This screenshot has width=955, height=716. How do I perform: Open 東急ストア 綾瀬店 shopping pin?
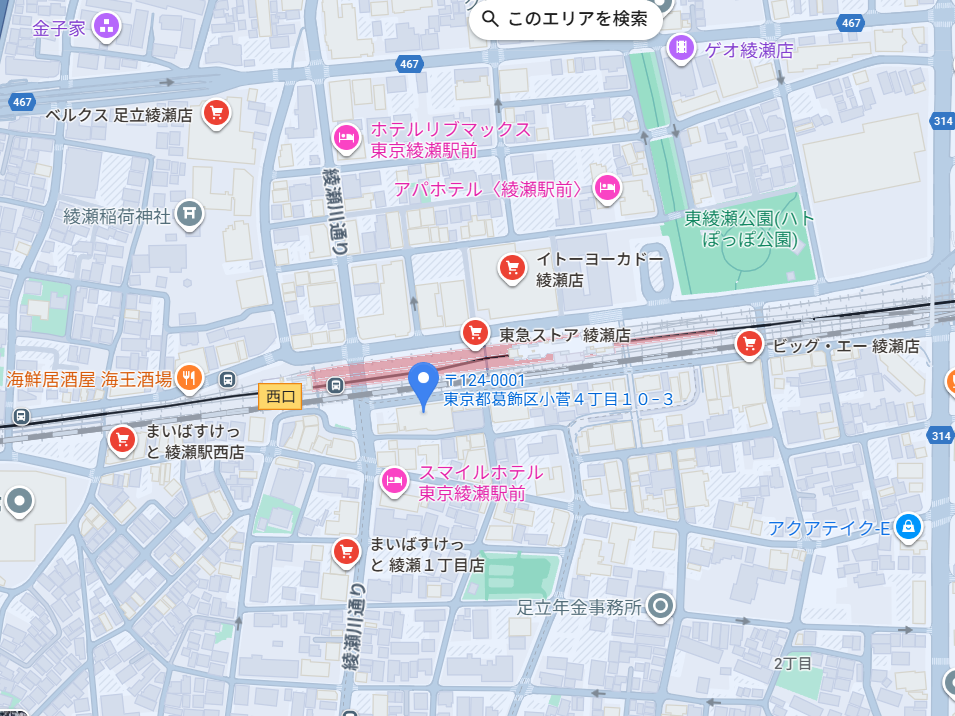(475, 332)
